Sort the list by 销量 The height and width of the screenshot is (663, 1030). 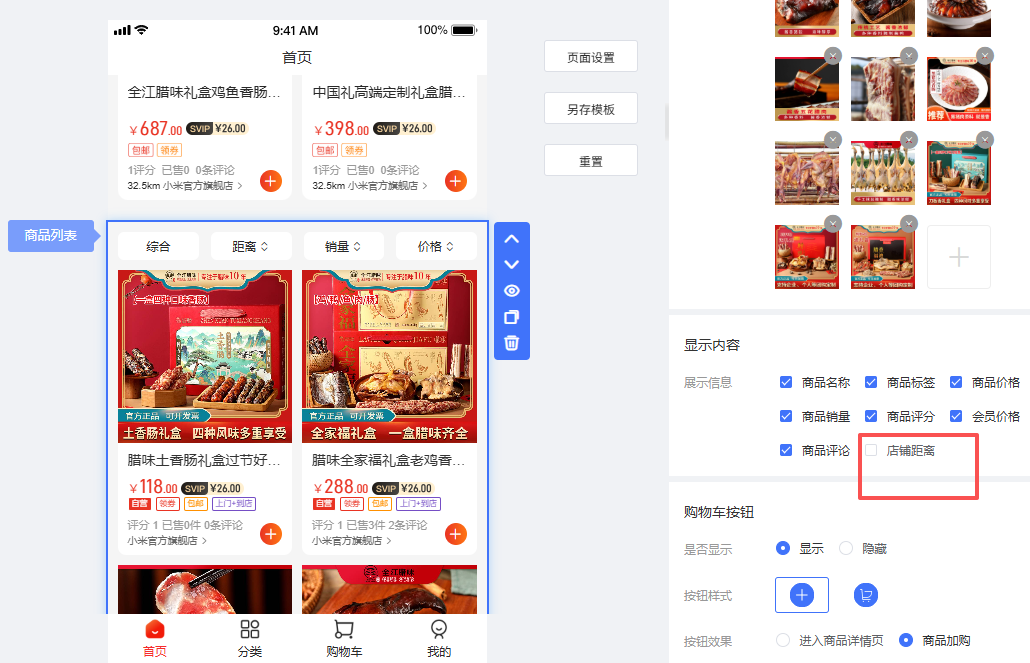tap(343, 246)
